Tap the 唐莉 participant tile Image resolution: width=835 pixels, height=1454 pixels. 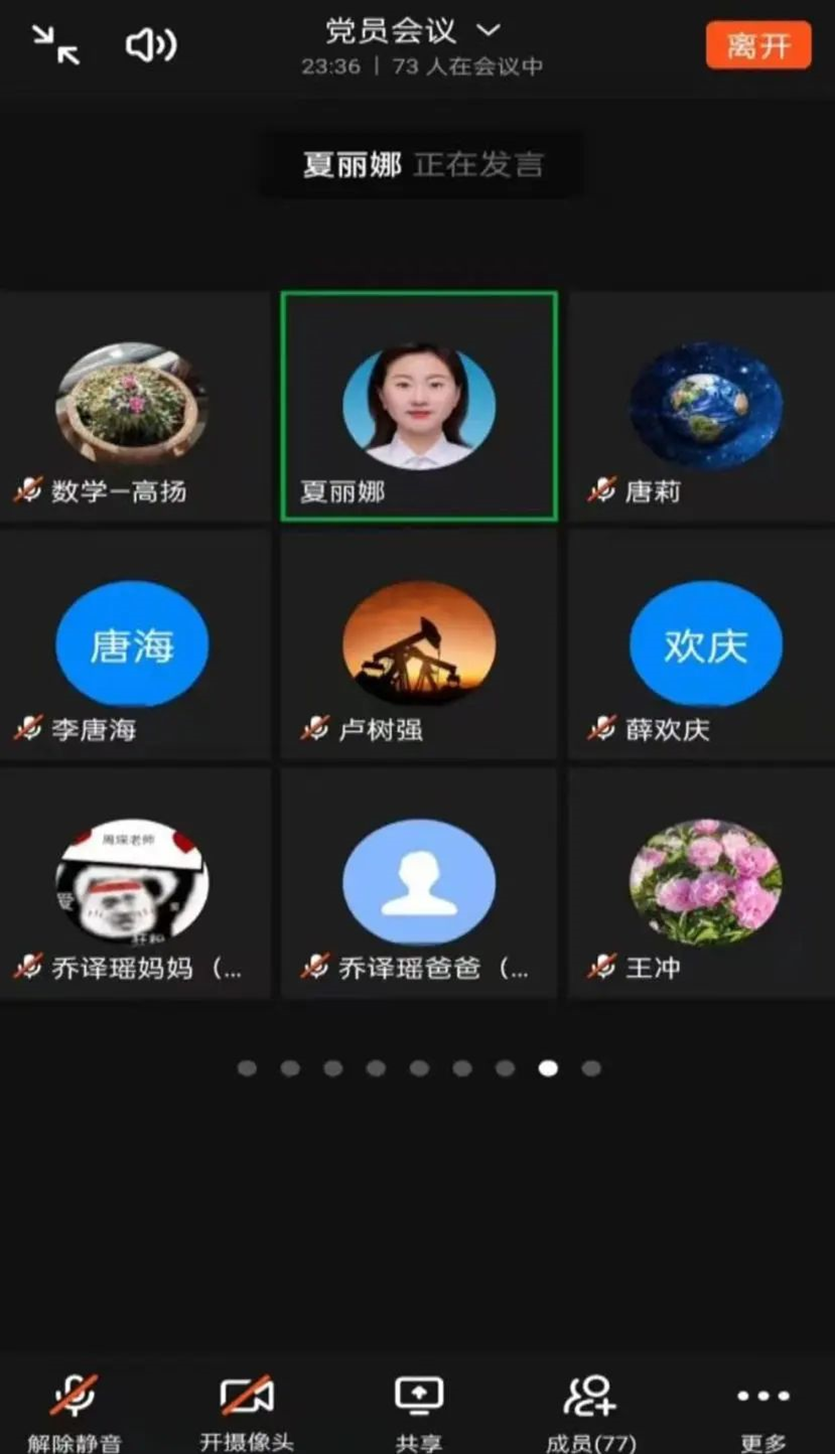coord(705,407)
